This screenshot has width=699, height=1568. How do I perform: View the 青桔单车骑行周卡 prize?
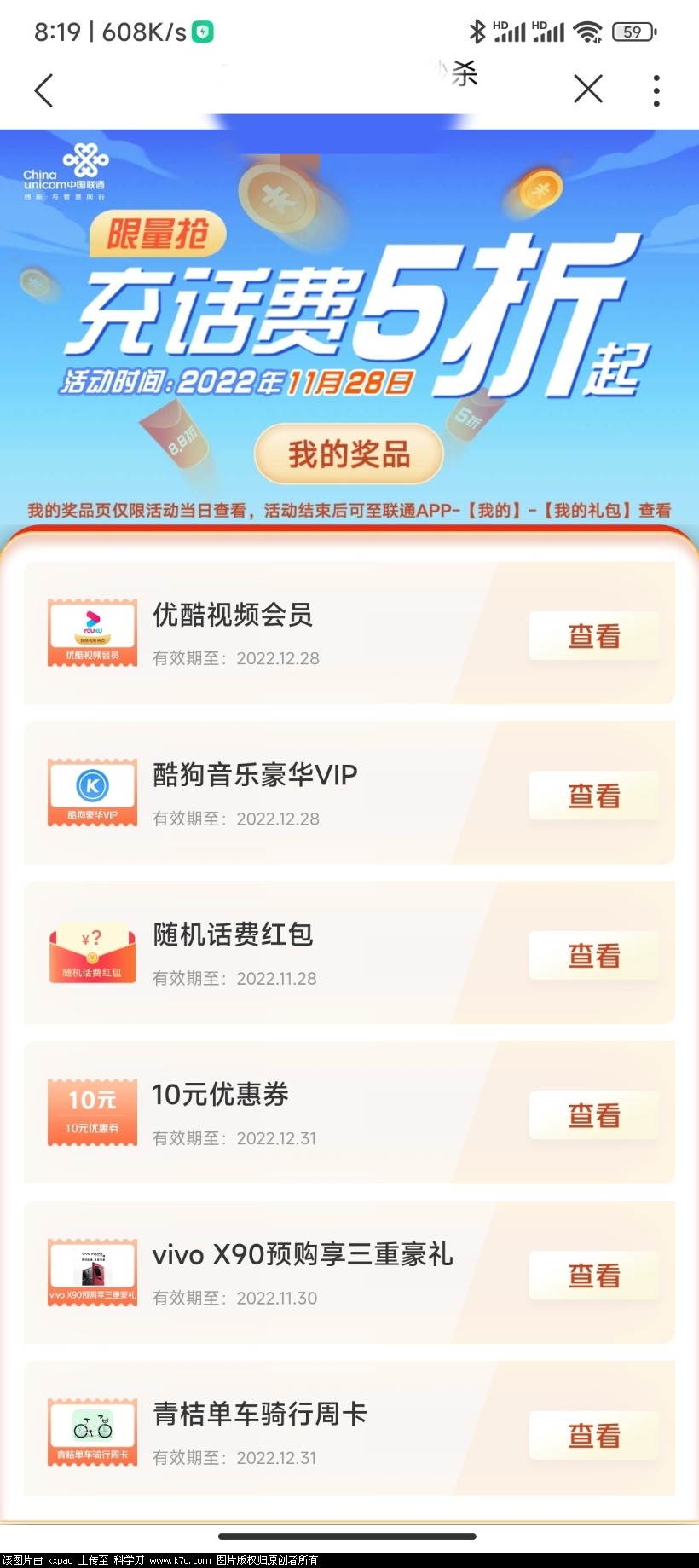point(594,1436)
